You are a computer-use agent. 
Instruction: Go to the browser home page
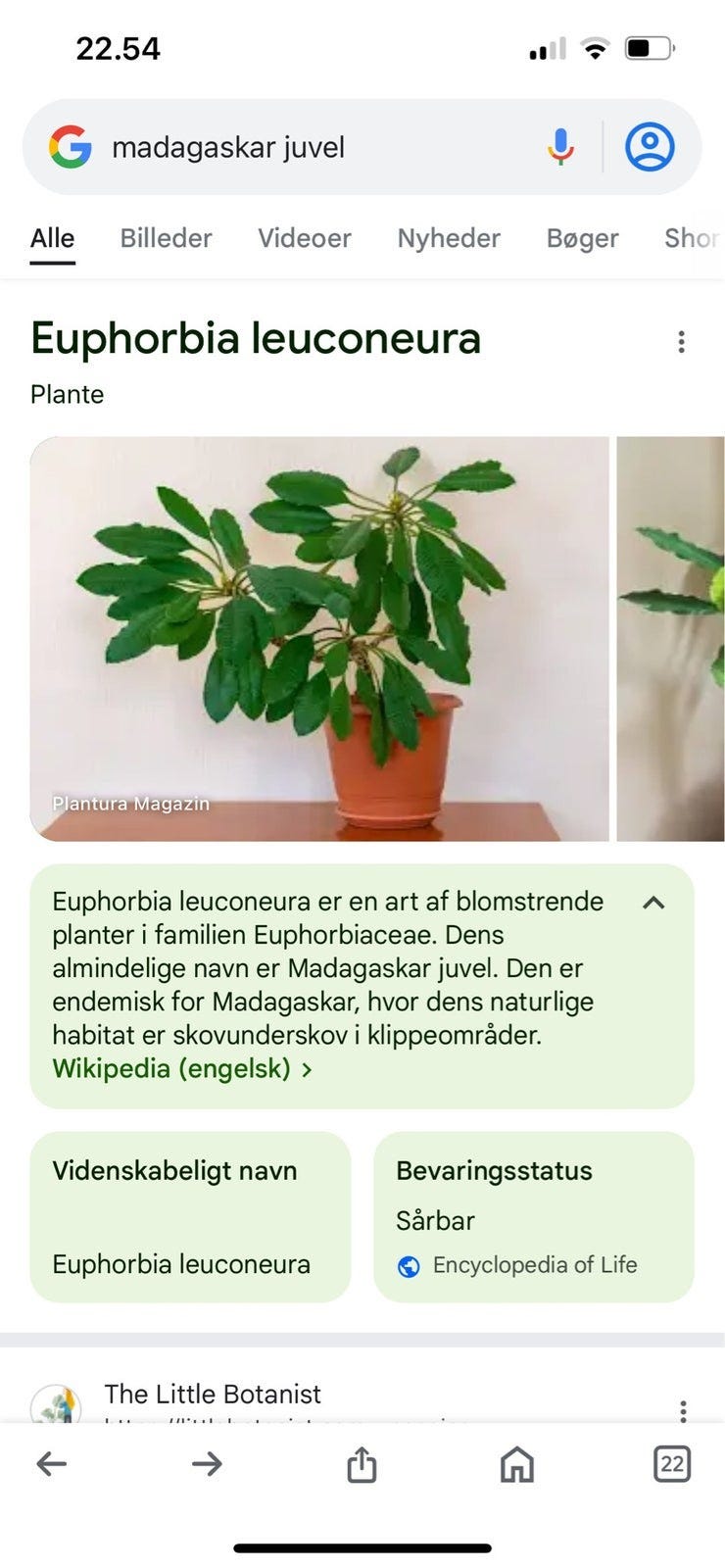517,1464
